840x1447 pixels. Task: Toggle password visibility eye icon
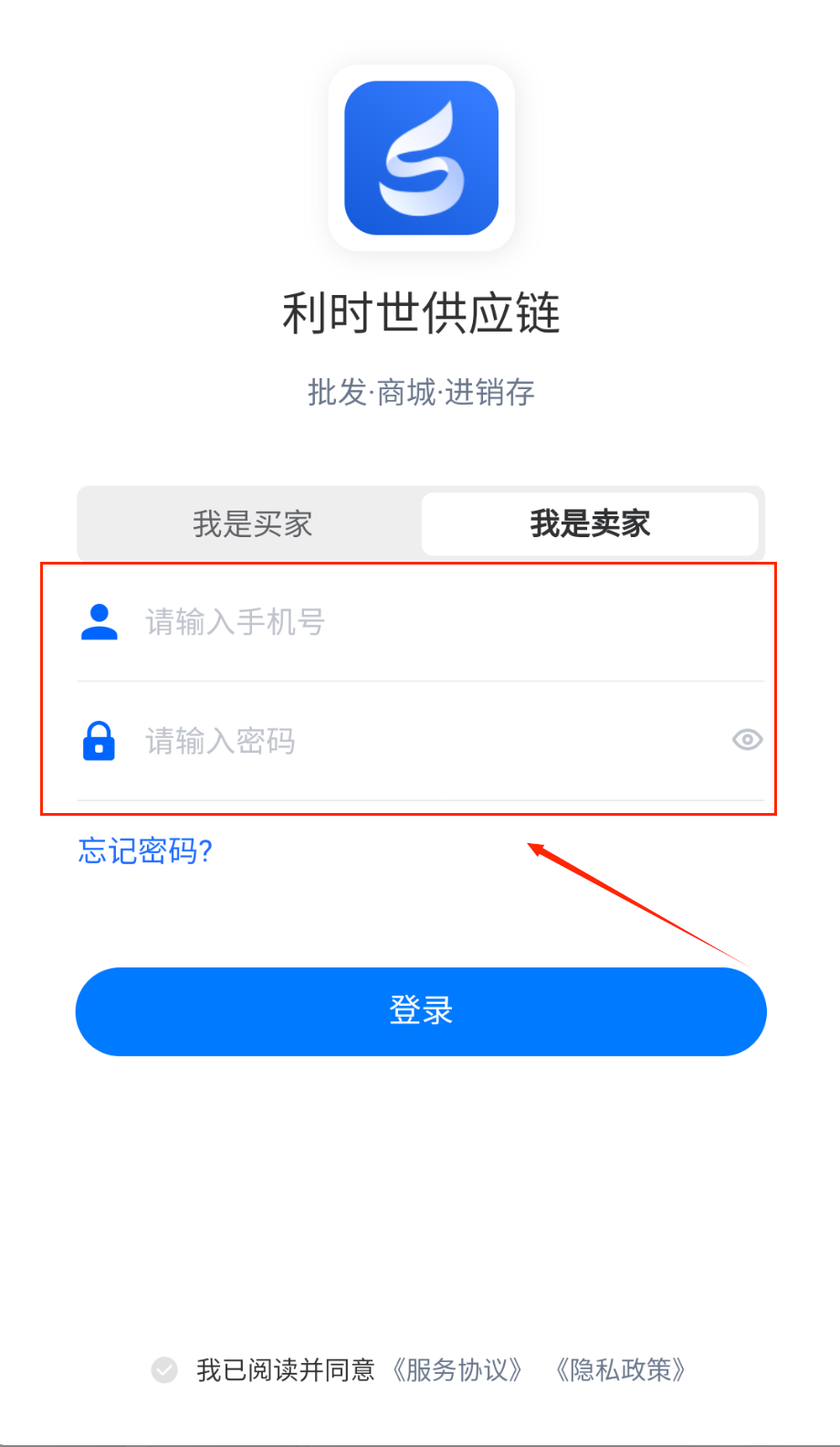pyautogui.click(x=747, y=740)
